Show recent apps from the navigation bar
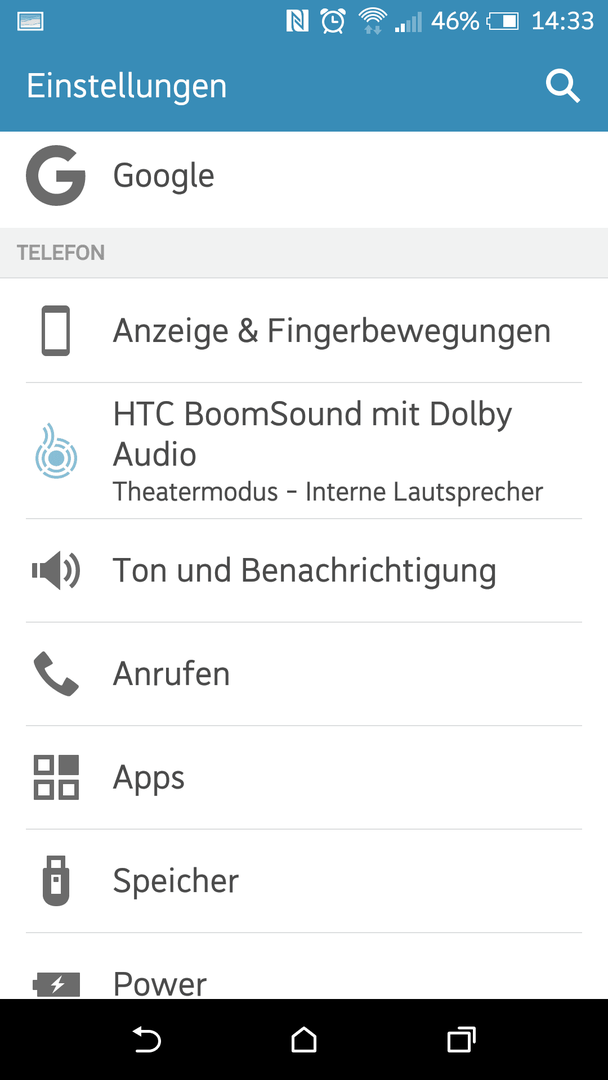 point(460,1040)
